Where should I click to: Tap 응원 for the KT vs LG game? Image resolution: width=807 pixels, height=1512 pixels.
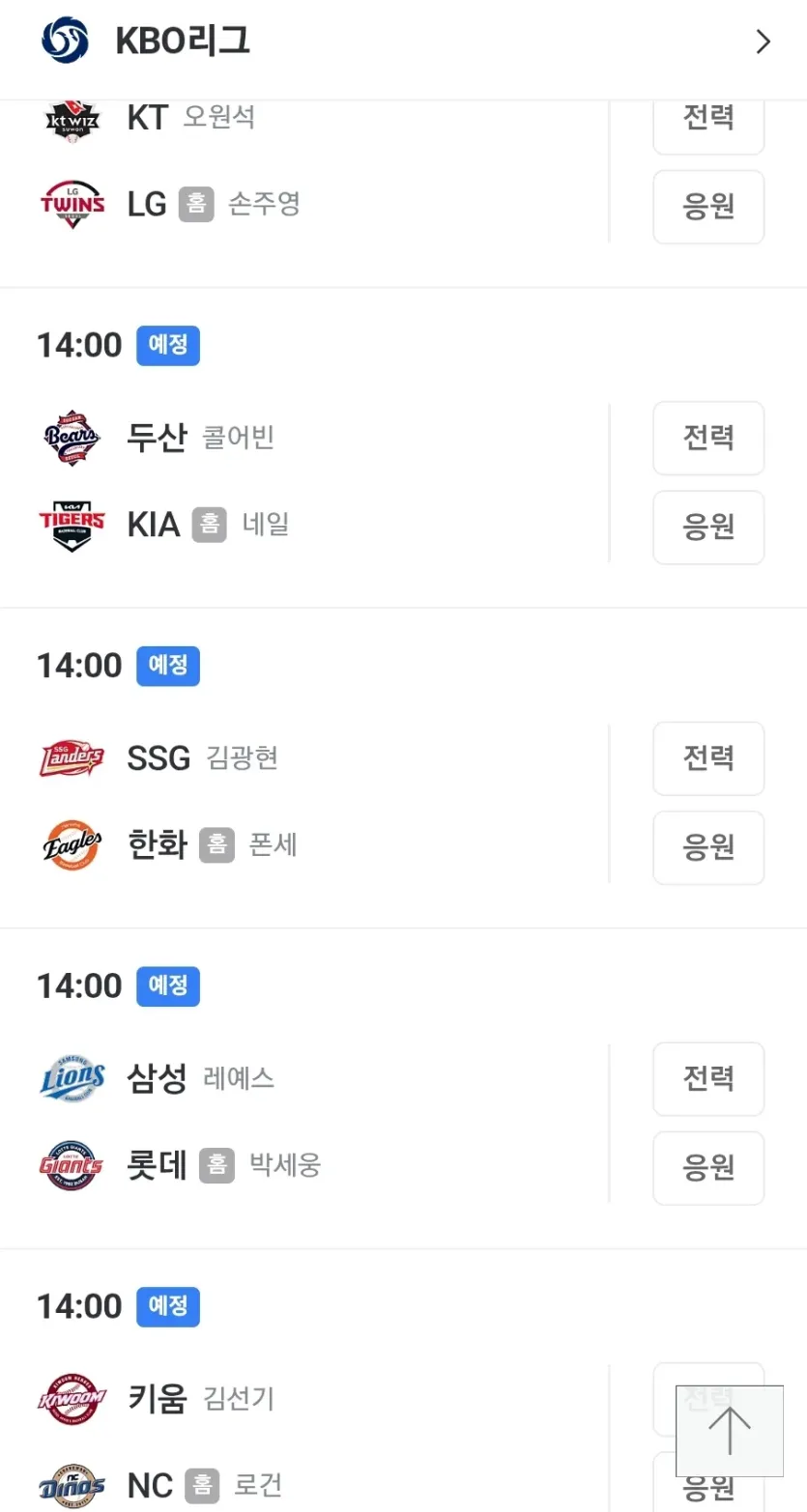[x=708, y=207]
